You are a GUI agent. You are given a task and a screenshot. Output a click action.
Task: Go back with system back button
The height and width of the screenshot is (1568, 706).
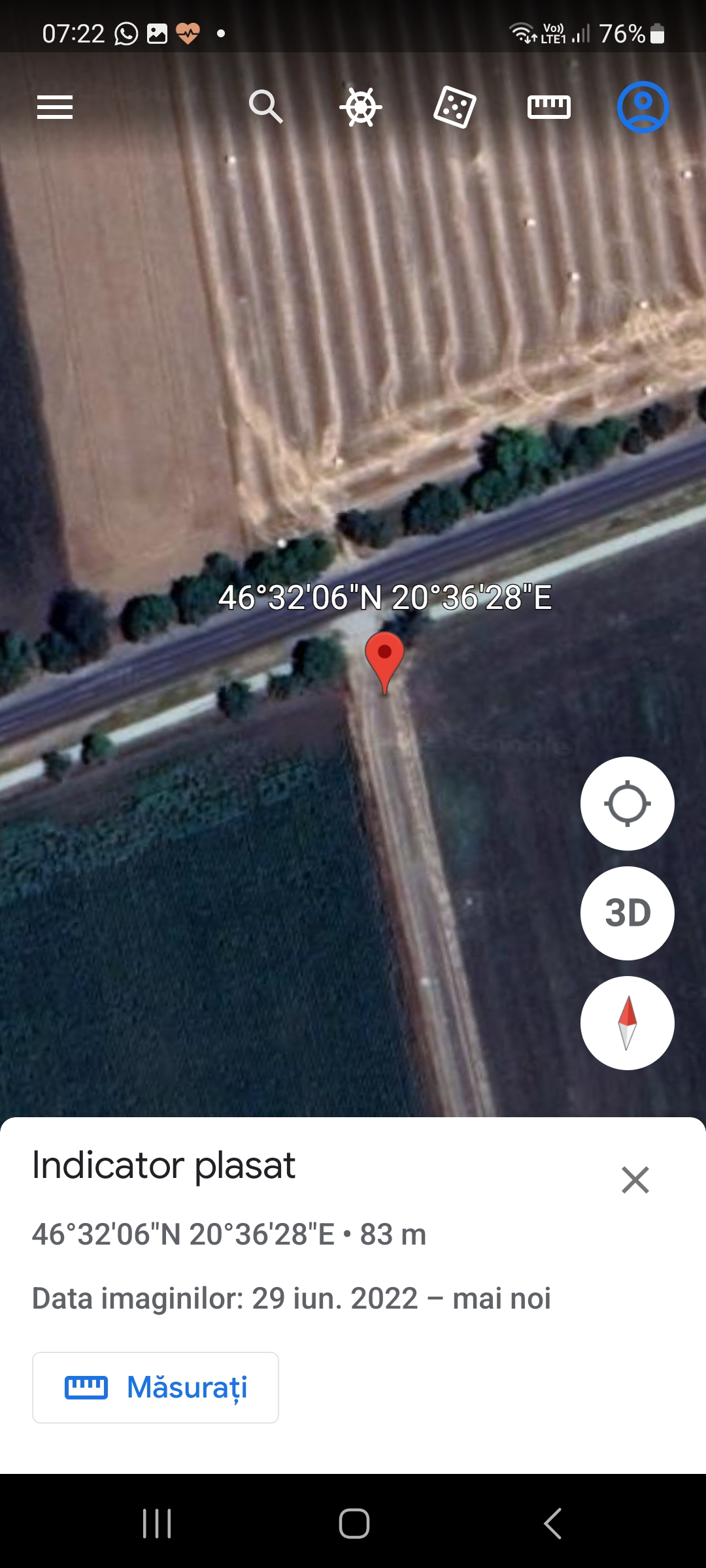[x=552, y=1524]
